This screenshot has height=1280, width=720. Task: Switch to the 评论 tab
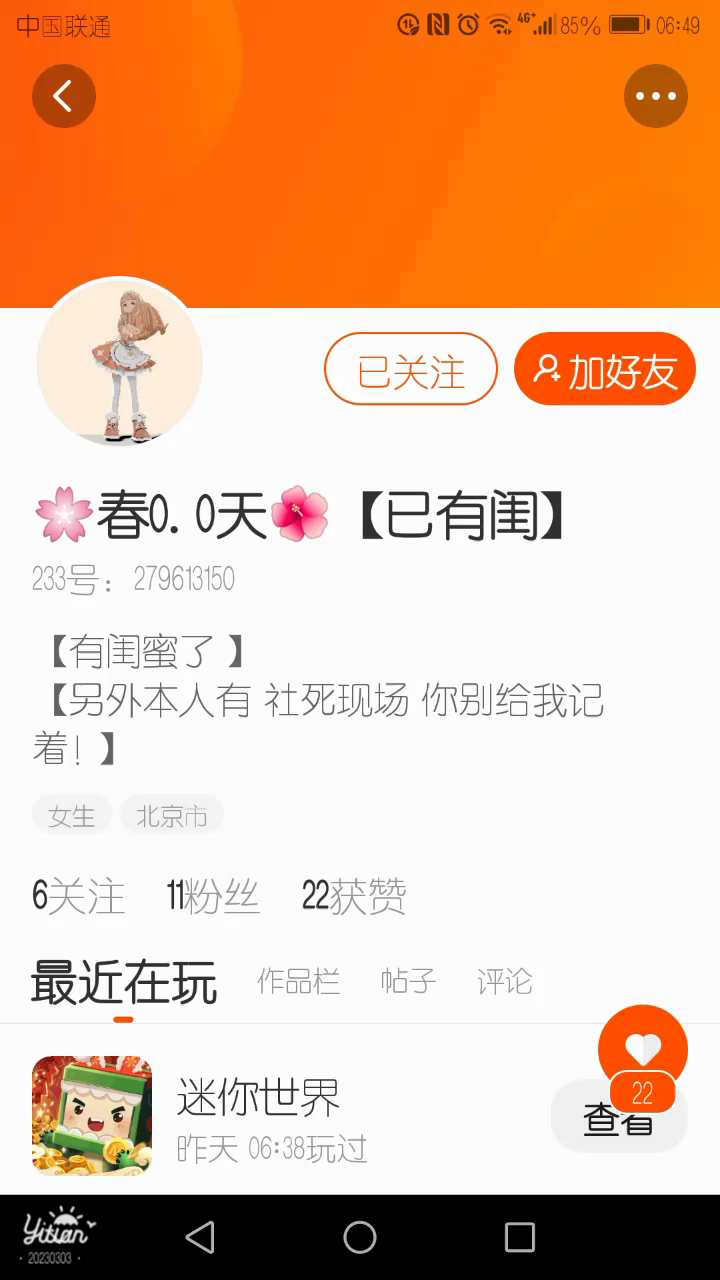click(504, 982)
